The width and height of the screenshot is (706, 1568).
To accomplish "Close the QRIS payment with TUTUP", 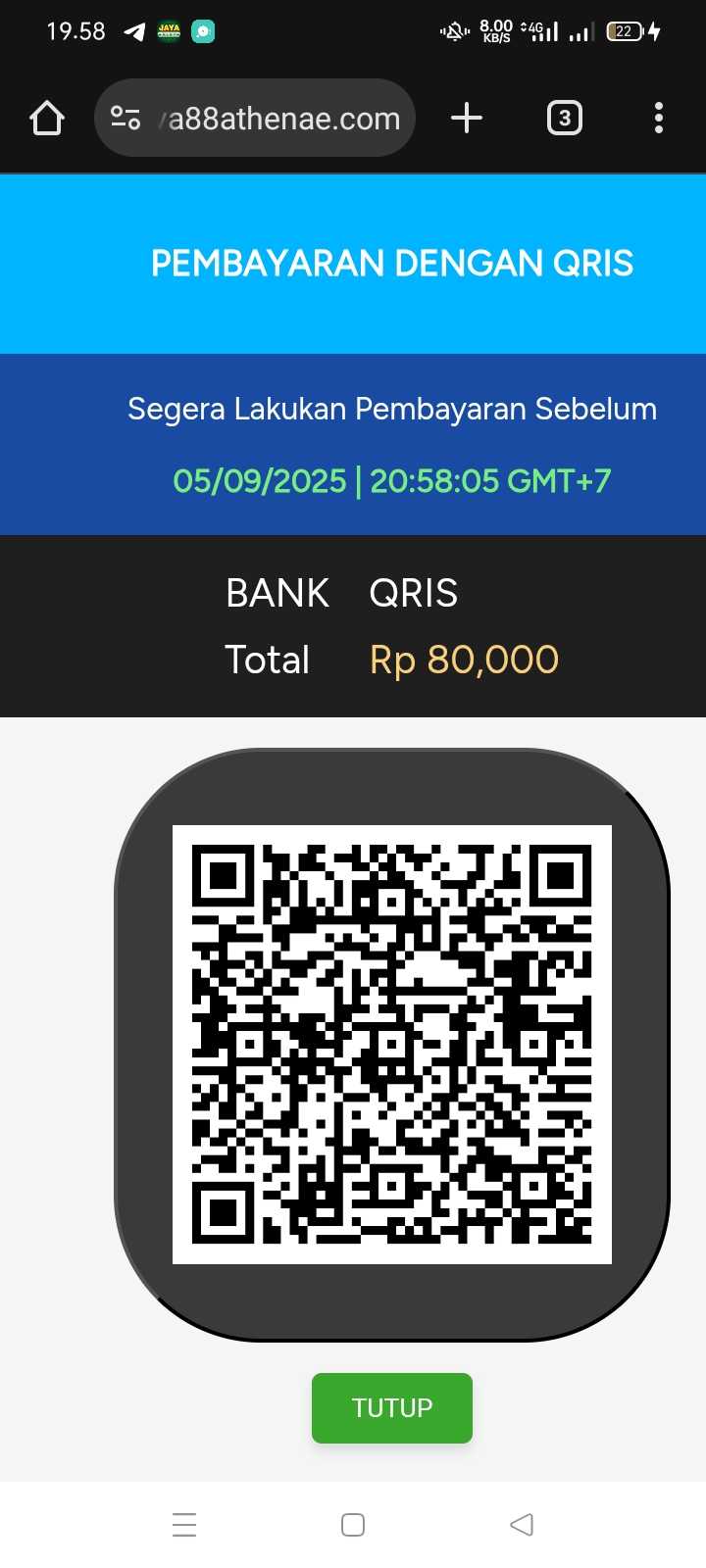I will (391, 1407).
